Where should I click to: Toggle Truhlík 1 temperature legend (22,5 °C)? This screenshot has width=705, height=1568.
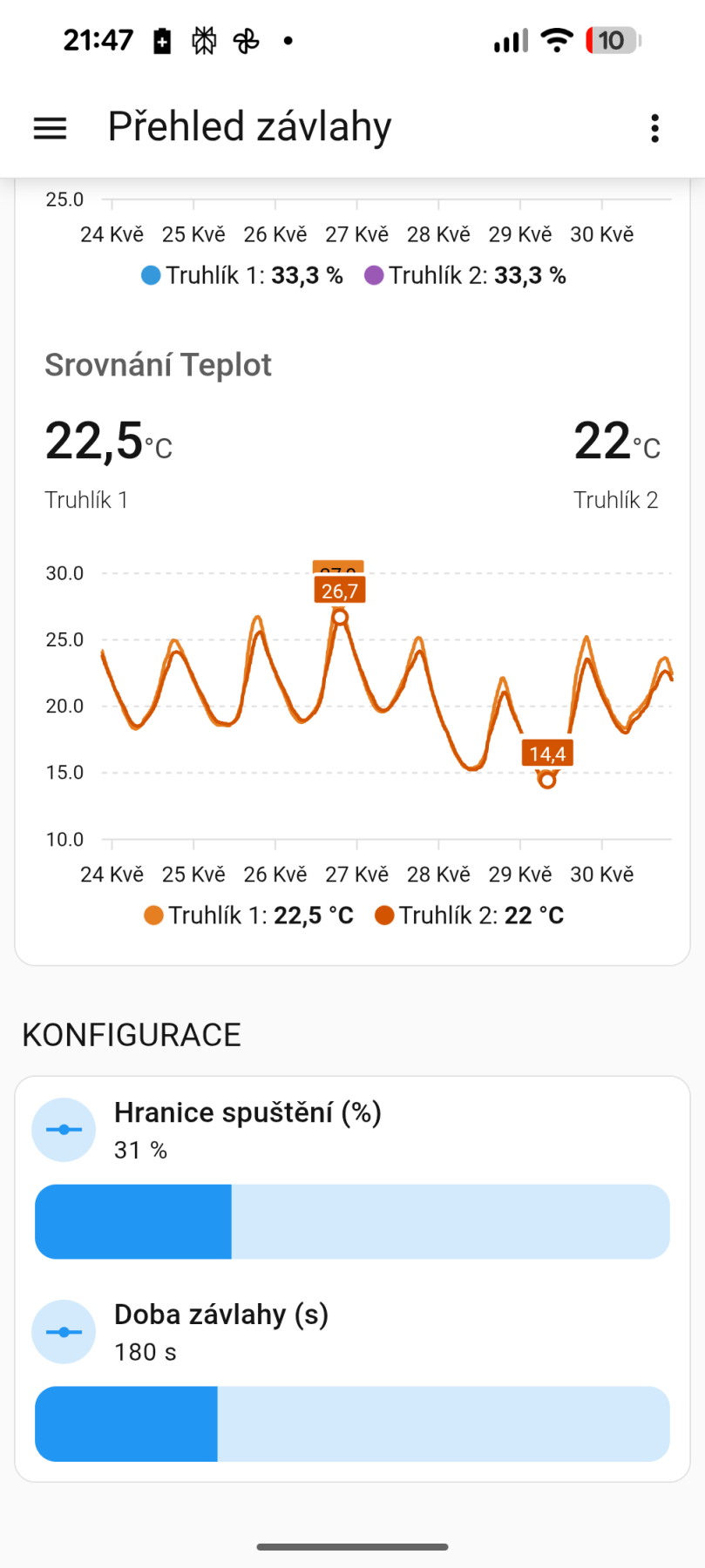[x=249, y=916]
